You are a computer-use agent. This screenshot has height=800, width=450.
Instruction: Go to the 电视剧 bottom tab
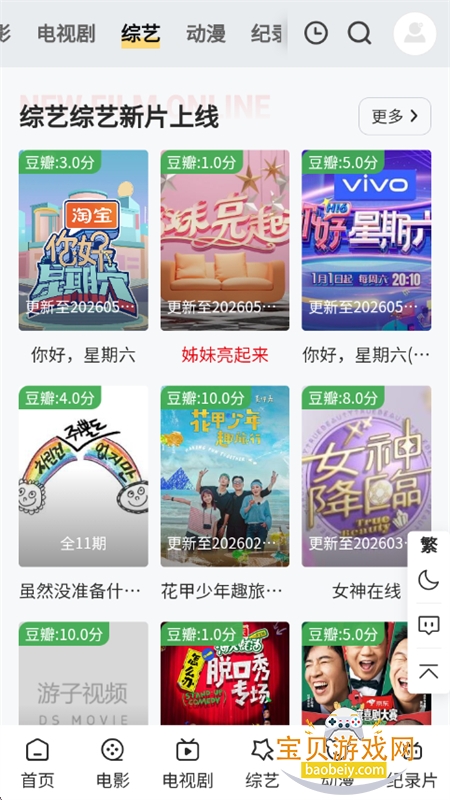[187, 763]
